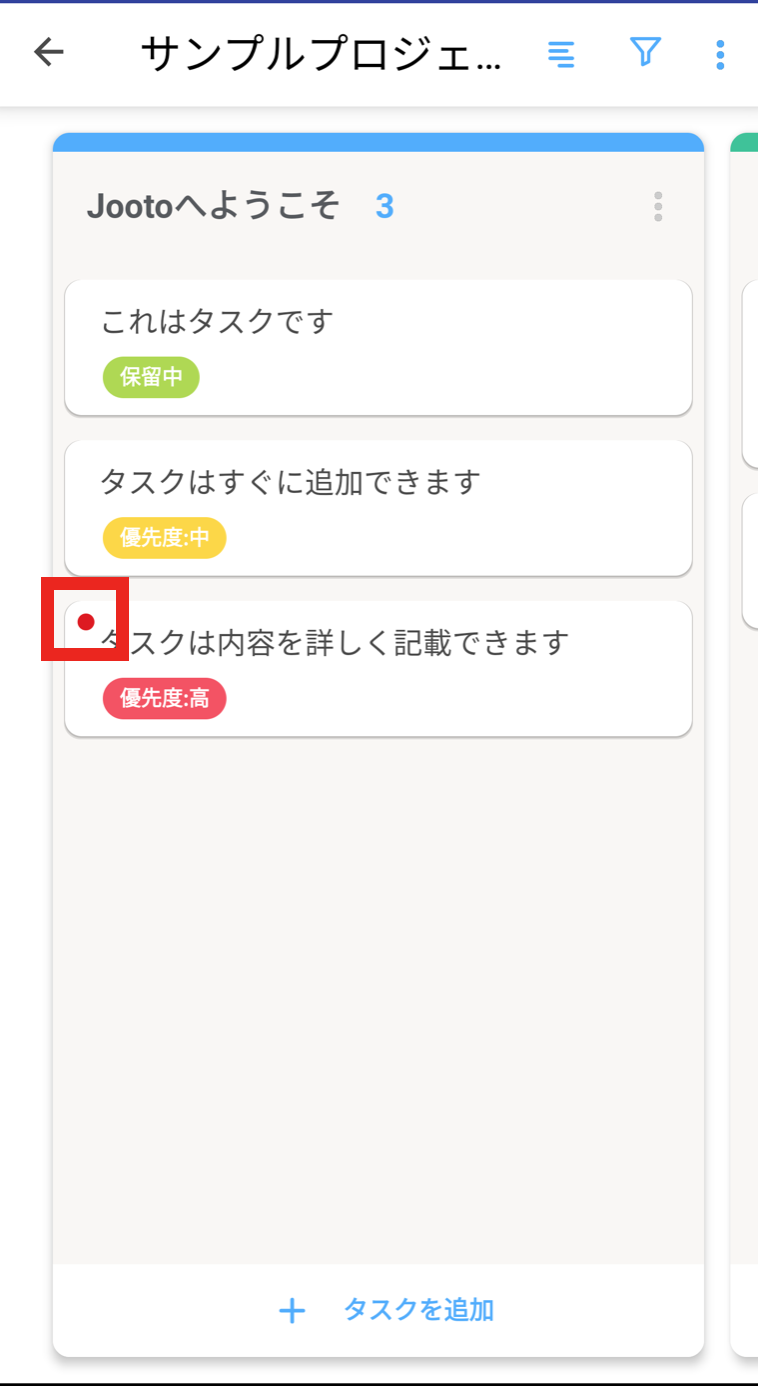Tap the blue header bar of Jootoへようこそ list
This screenshot has height=1386, width=762.
(x=378, y=141)
